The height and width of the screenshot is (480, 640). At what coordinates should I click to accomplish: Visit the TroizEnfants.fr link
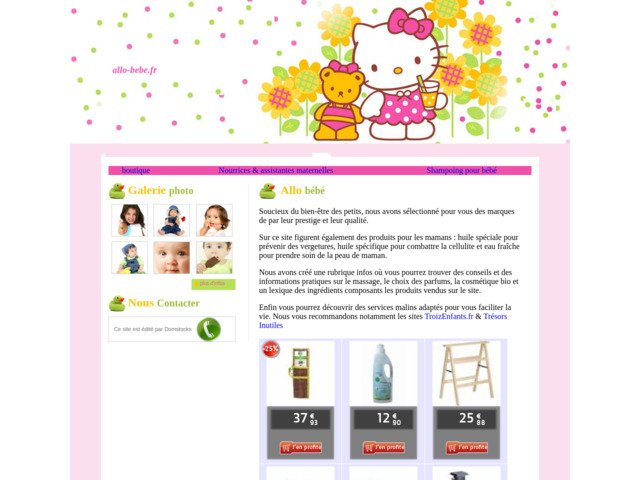[448, 316]
